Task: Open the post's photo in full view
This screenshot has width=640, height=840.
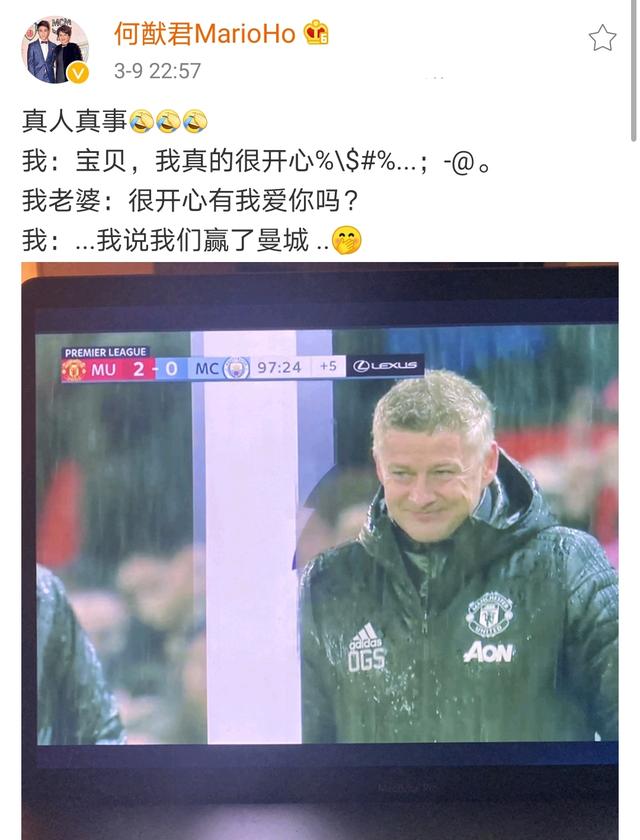Action: pyautogui.click(x=320, y=540)
